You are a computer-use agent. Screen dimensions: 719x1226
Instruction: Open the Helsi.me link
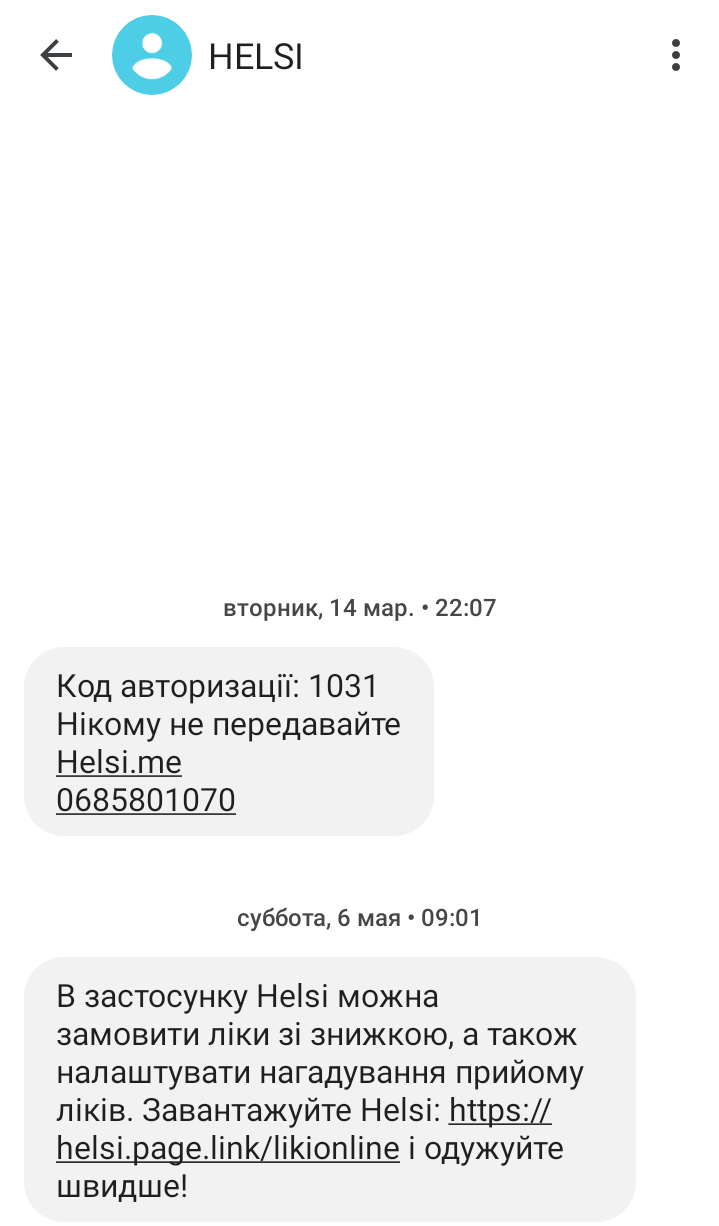coord(119,763)
